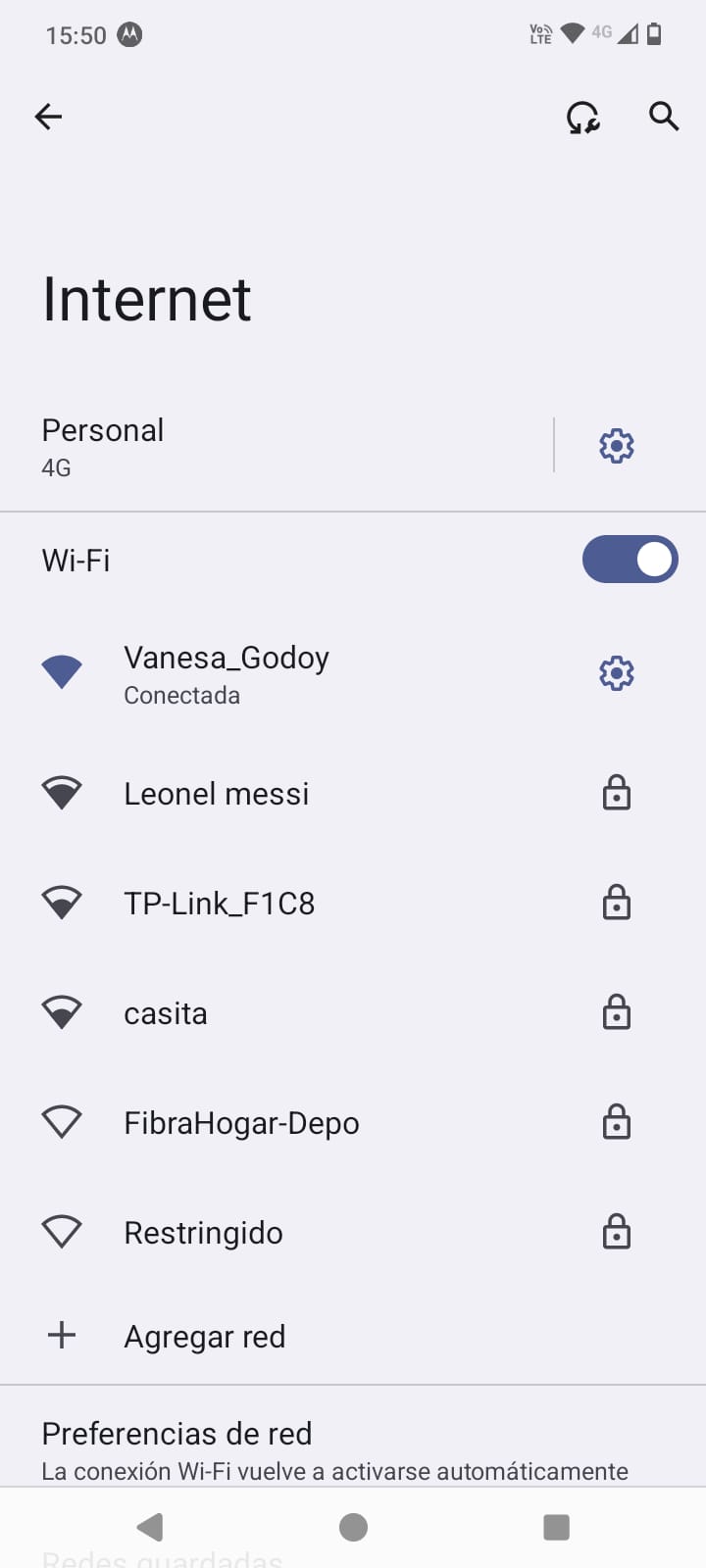This screenshot has height=1568, width=706.
Task: Open settings gear for Personal 4G
Action: click(616, 446)
